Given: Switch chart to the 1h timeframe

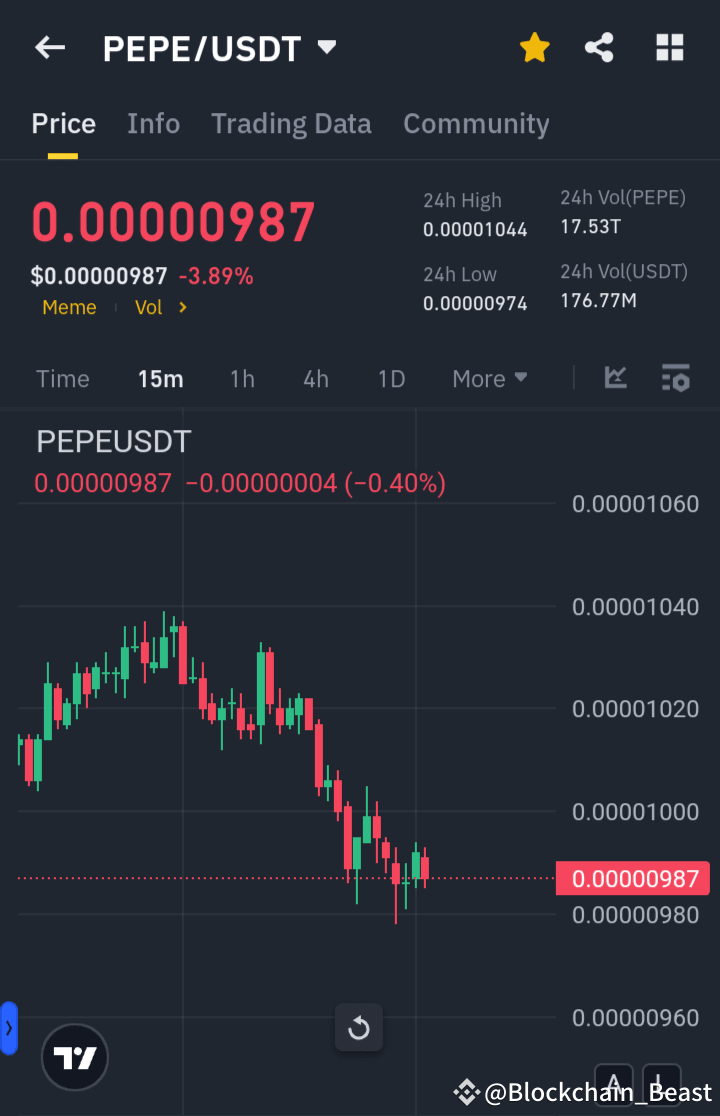Looking at the screenshot, I should tap(242, 378).
